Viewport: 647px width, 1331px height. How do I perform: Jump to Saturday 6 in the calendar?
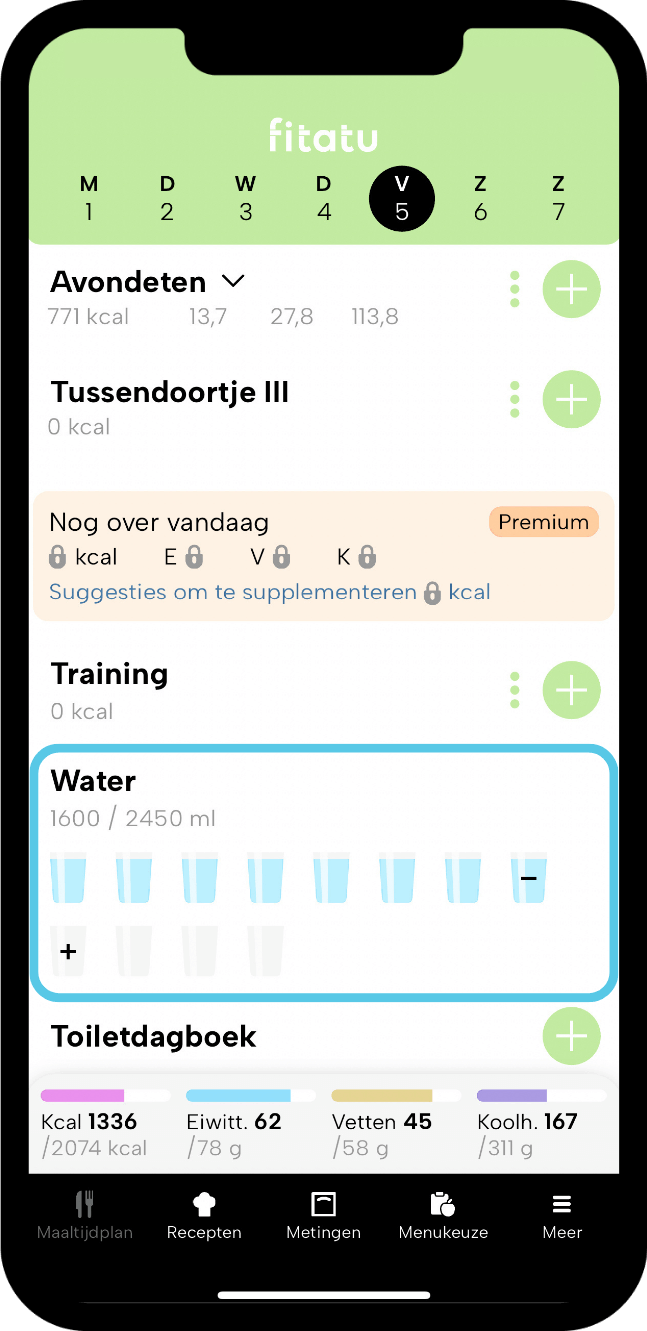pos(480,198)
